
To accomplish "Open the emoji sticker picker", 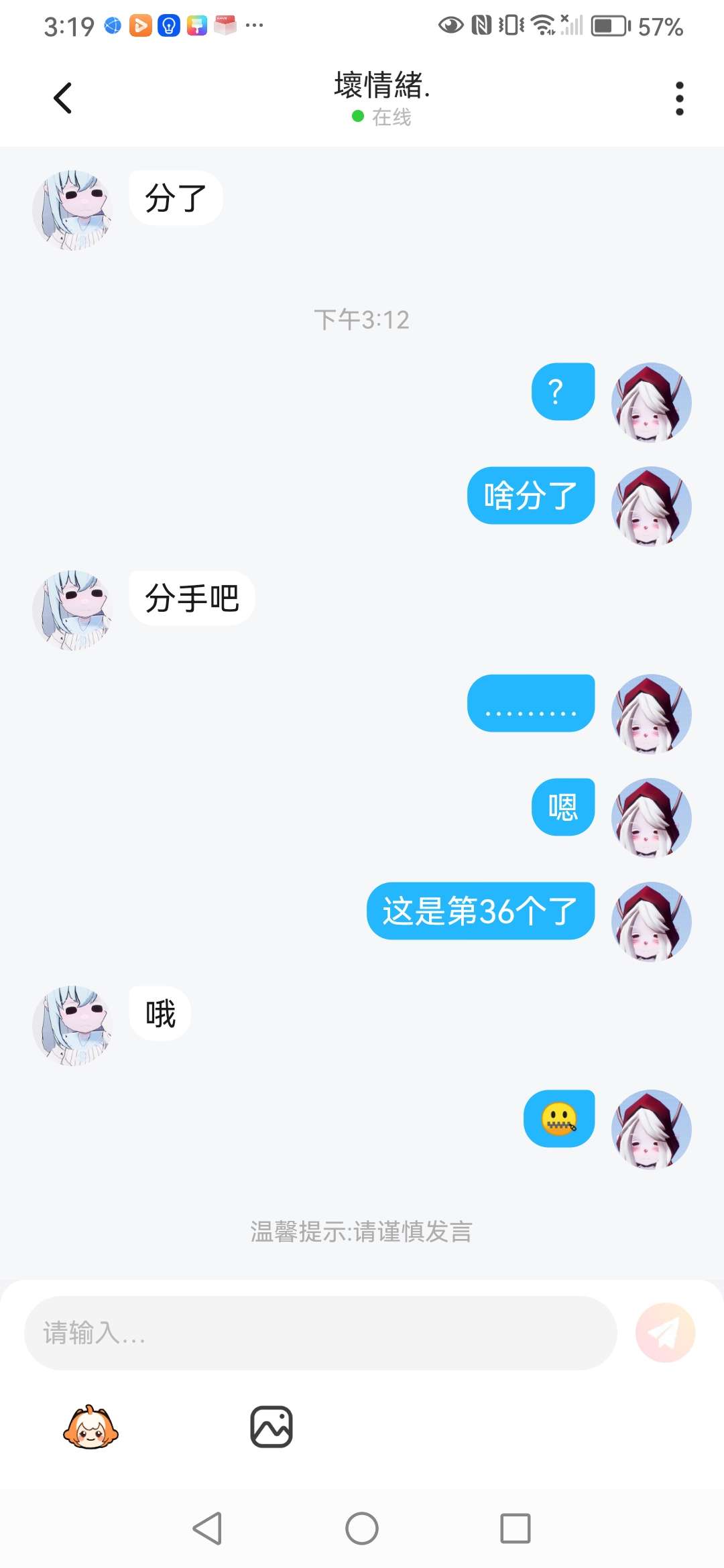I will pos(90,1427).
